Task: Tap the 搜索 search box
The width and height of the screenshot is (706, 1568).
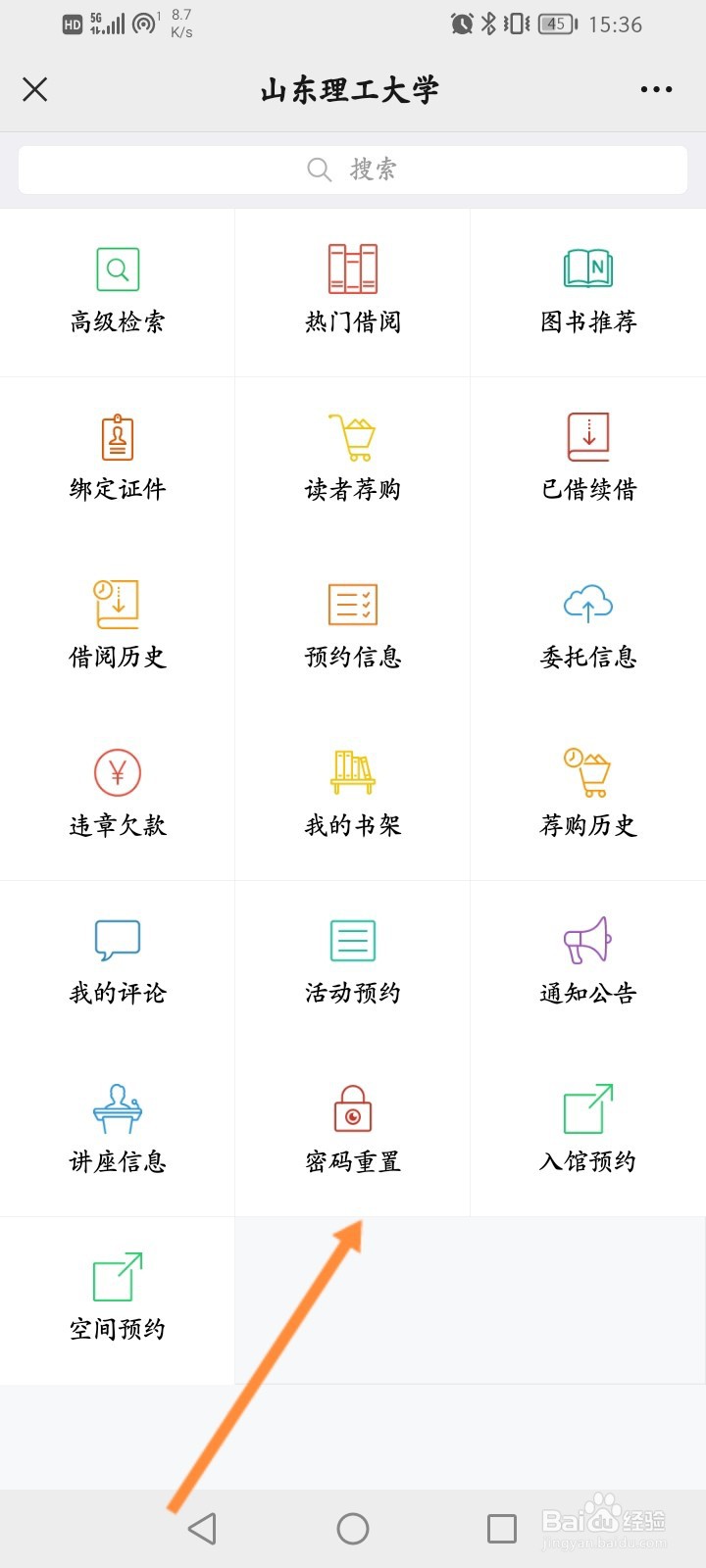Action: pos(353,170)
